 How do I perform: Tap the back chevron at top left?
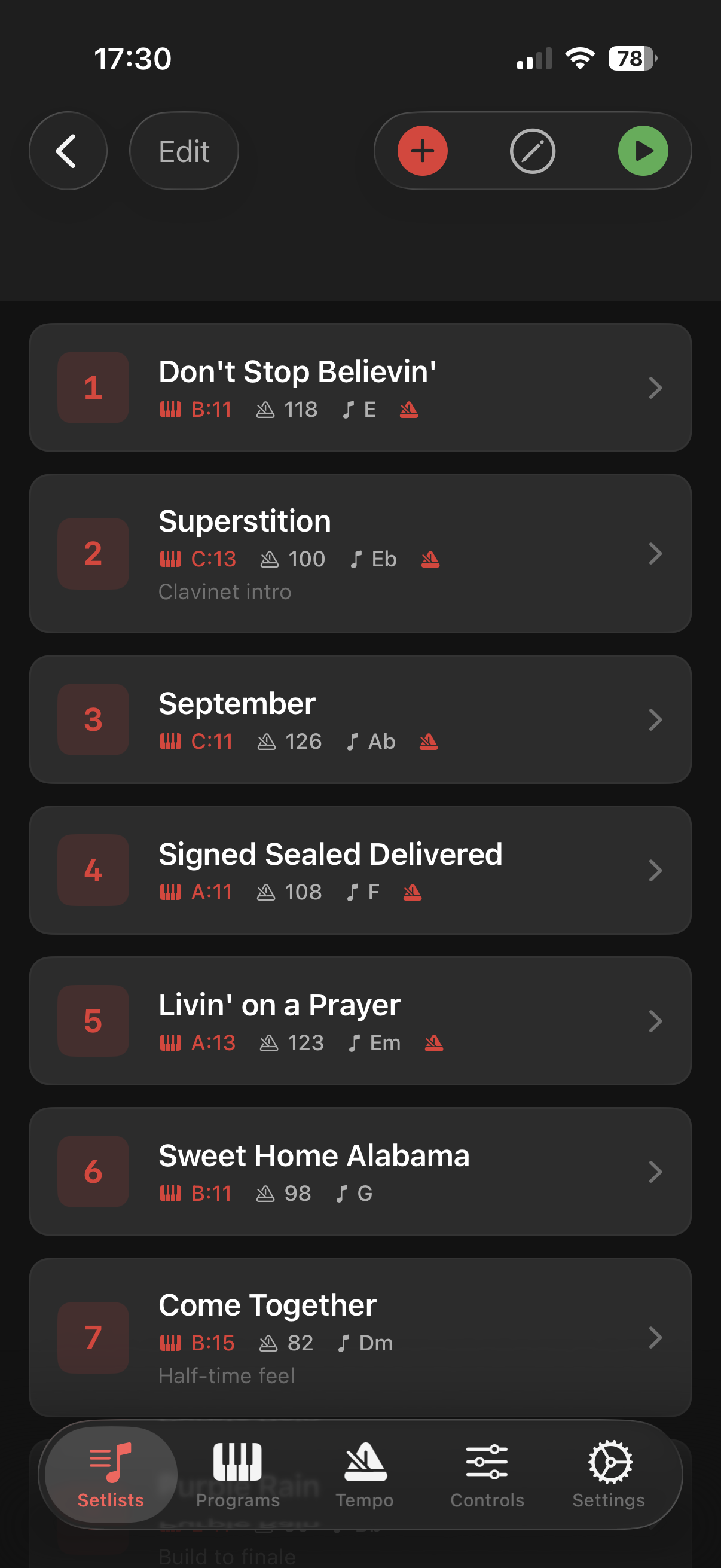click(x=68, y=150)
